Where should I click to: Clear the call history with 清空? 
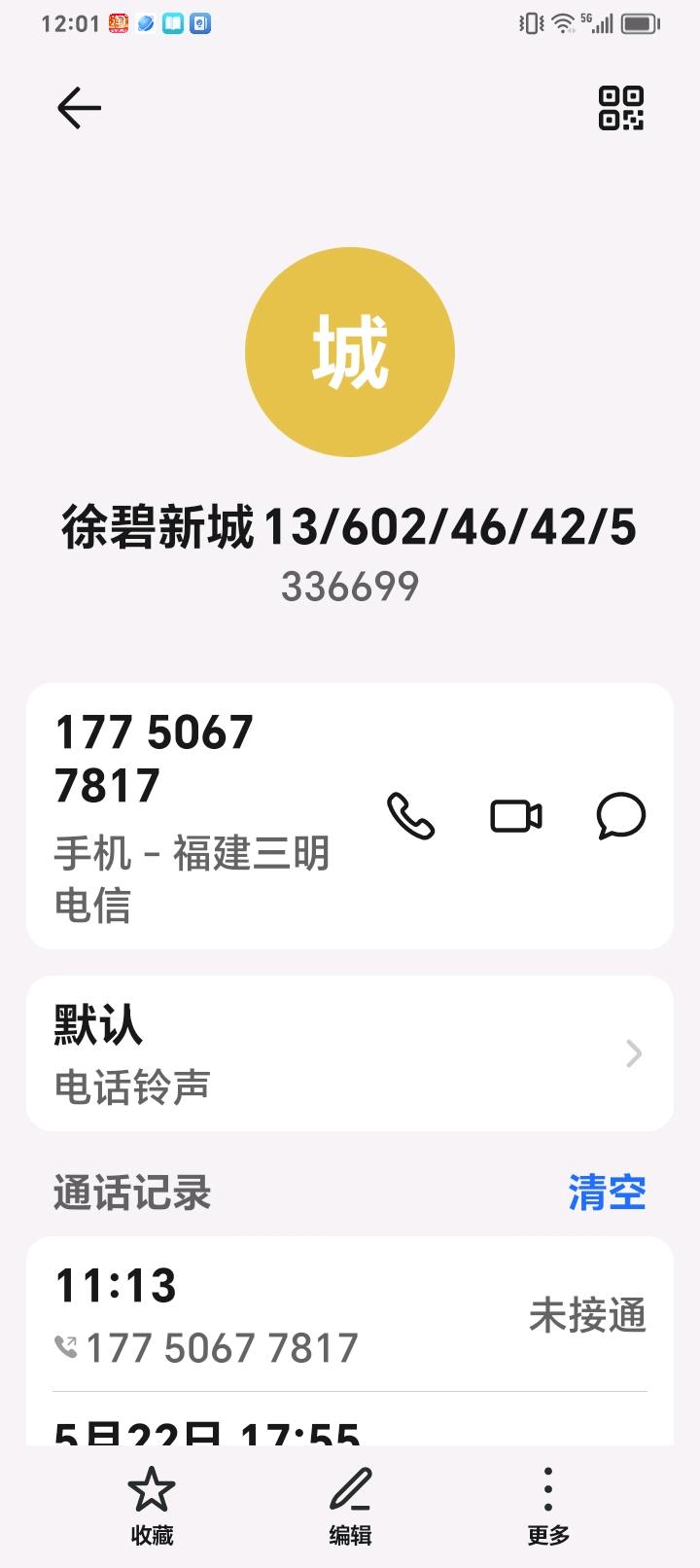click(607, 1193)
